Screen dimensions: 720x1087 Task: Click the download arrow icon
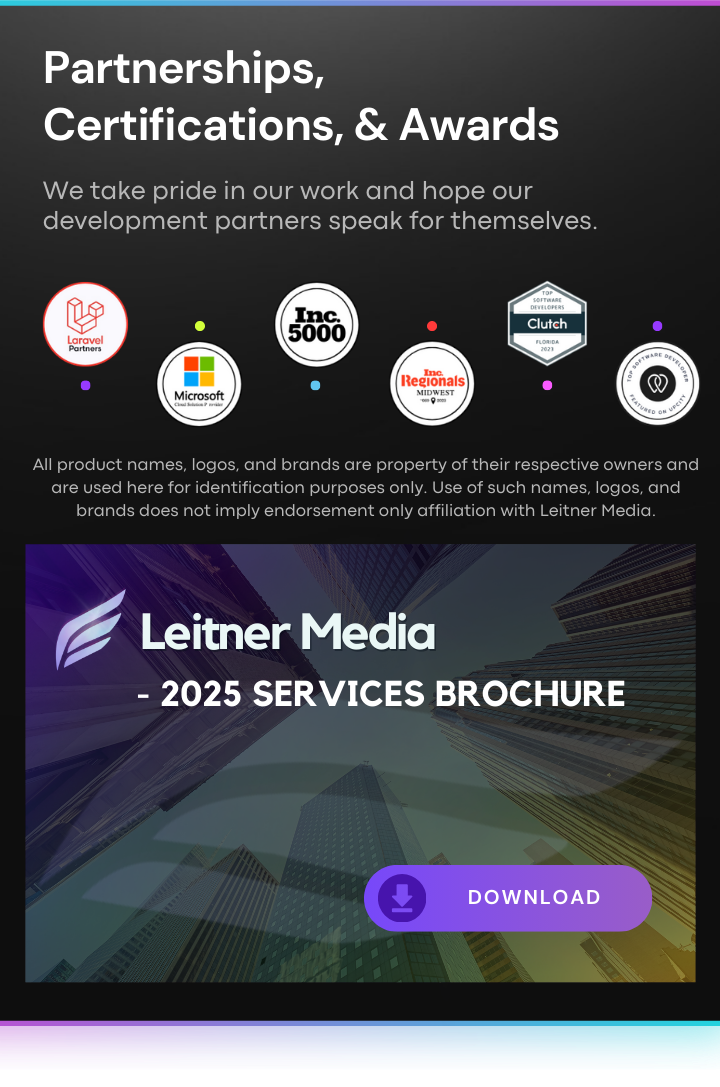pos(400,898)
